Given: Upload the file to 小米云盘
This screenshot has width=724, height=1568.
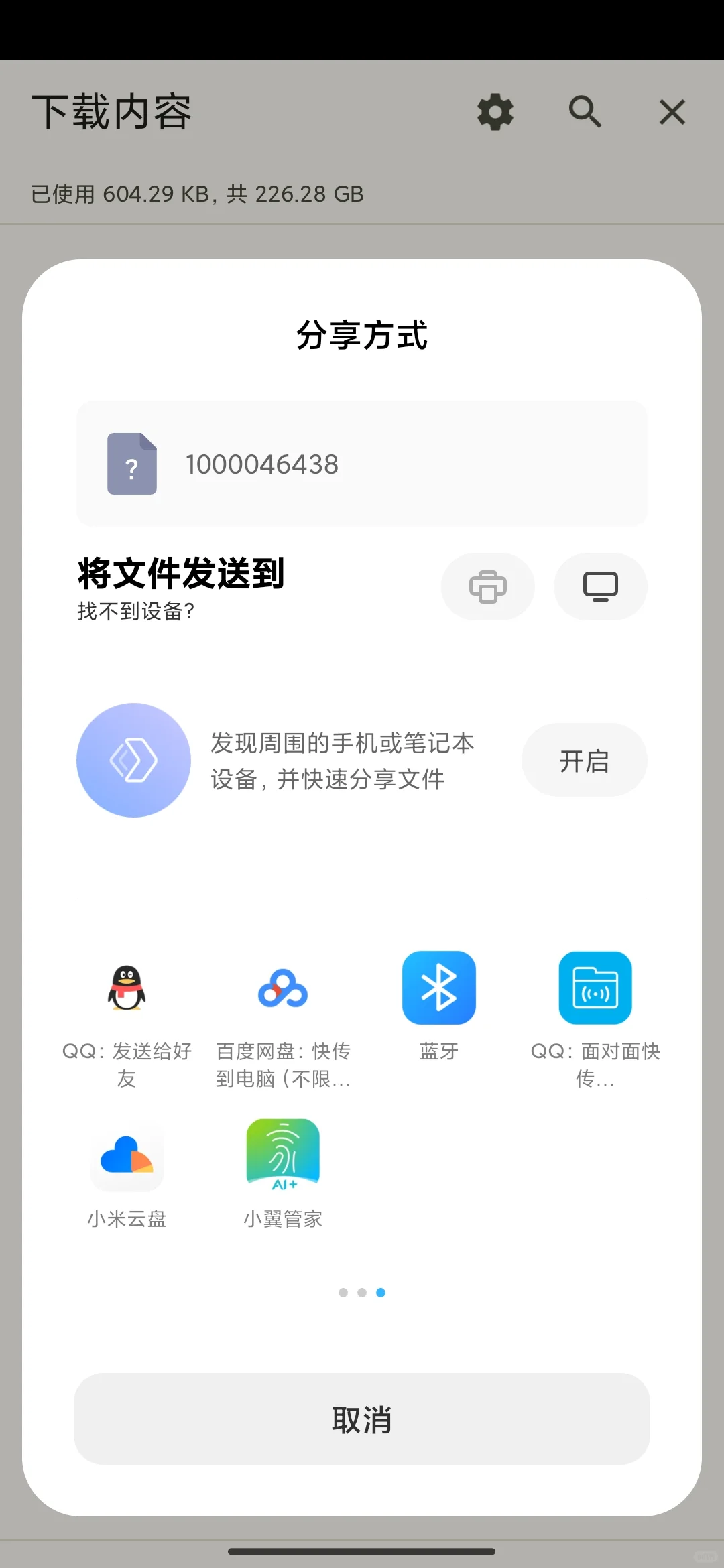Looking at the screenshot, I should 127,1174.
